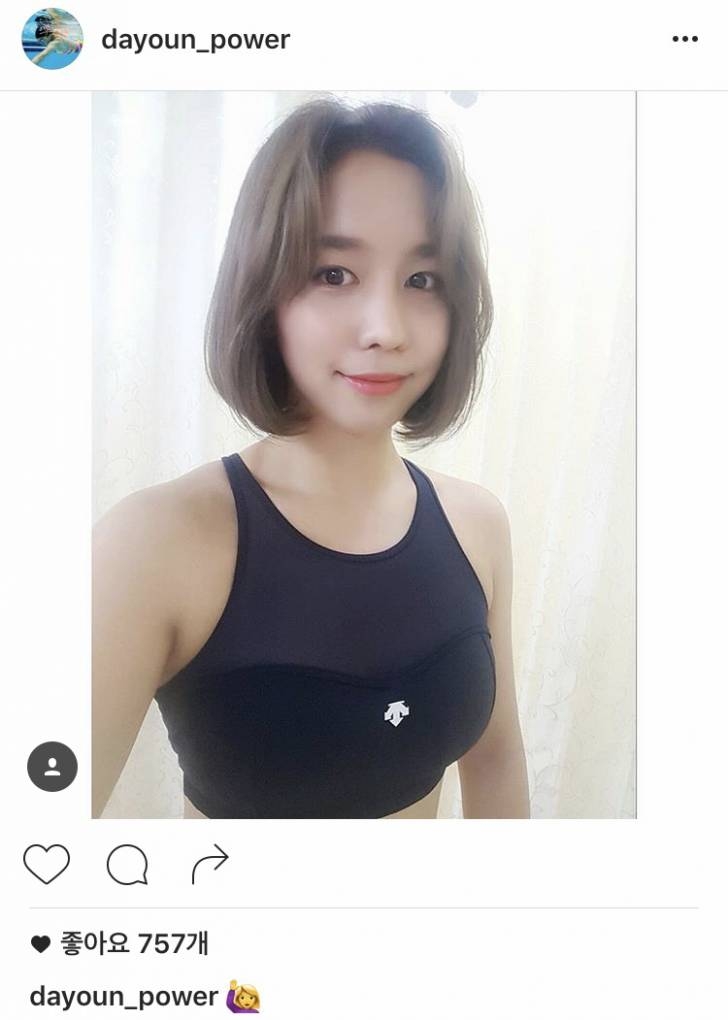Screen dimensions: 728x1020
Task: Open dayoun_power username in the caption
Action: click(123, 996)
